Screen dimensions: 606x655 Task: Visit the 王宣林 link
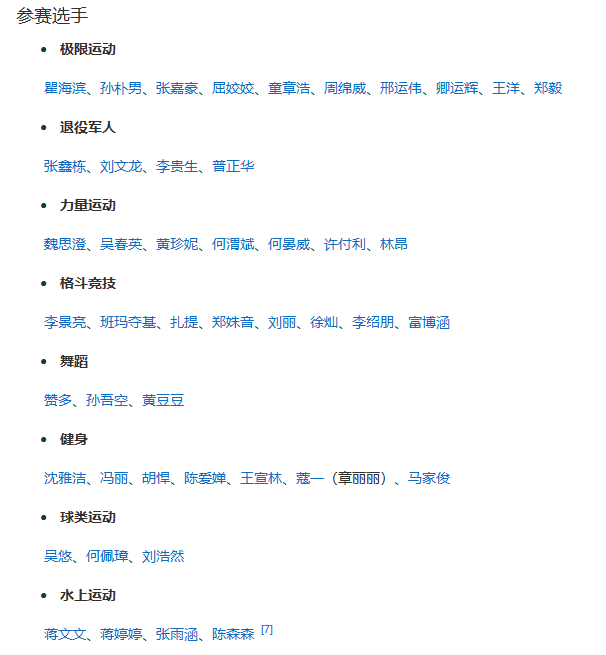pyautogui.click(x=261, y=478)
